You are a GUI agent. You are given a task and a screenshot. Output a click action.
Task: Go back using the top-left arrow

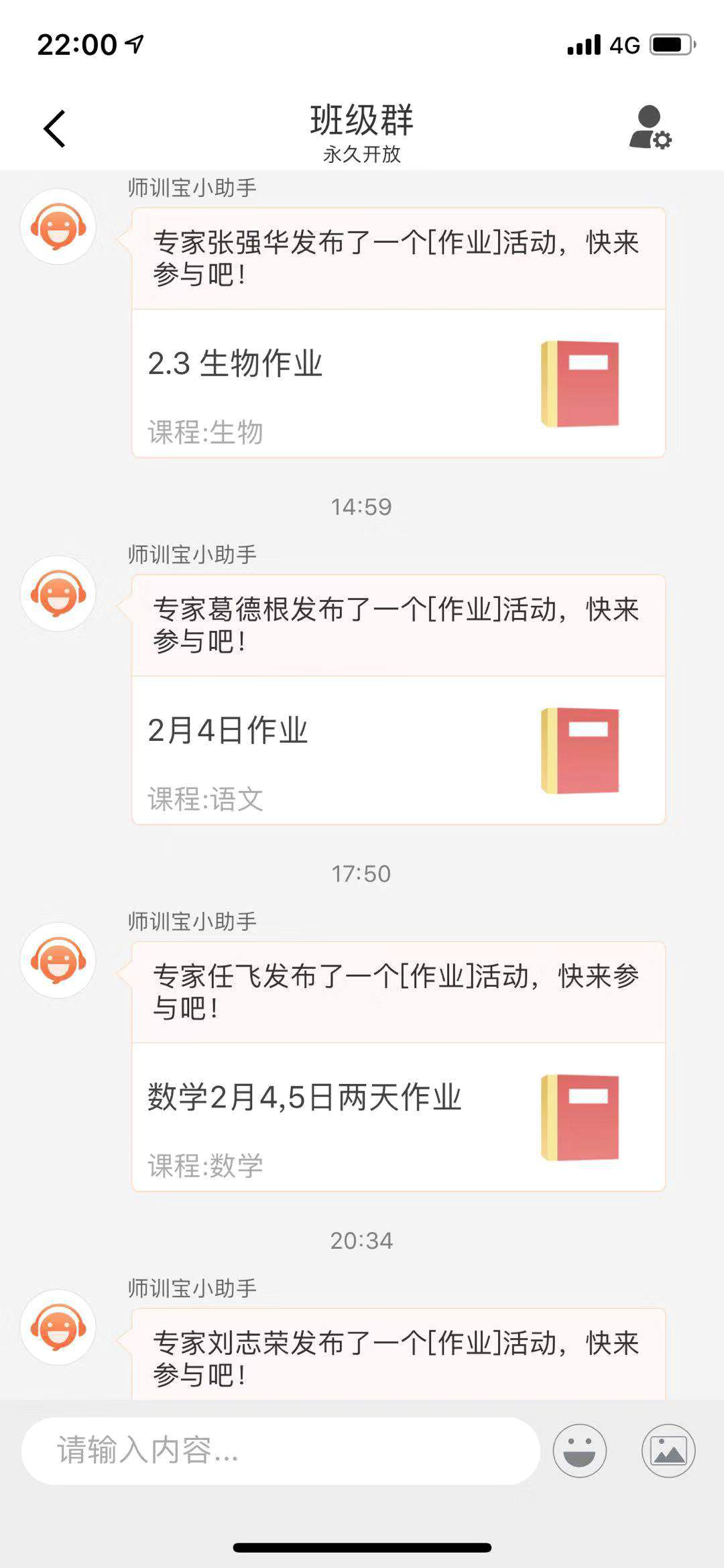pos(54,129)
